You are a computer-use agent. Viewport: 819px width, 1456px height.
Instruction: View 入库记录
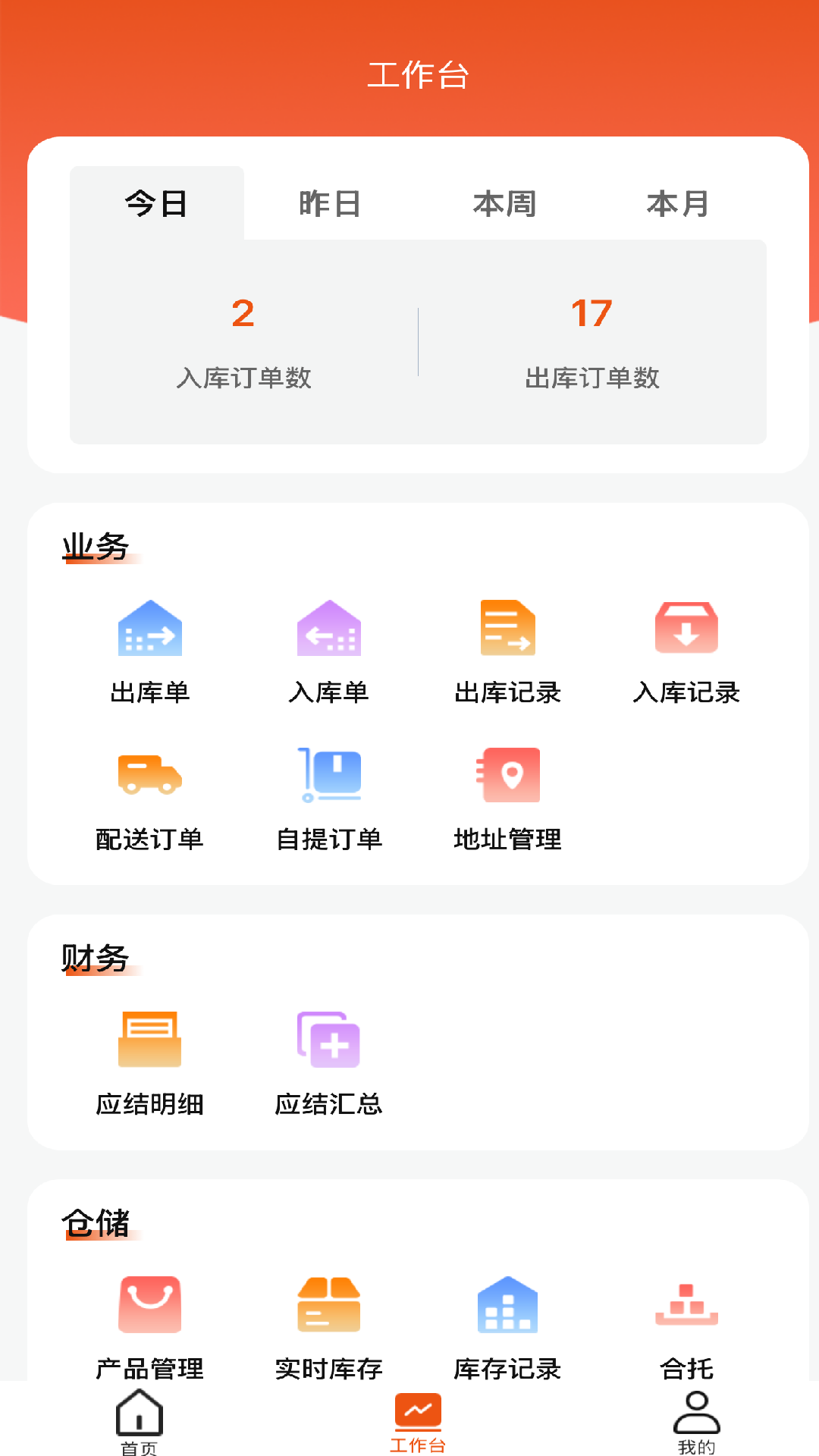point(686,651)
